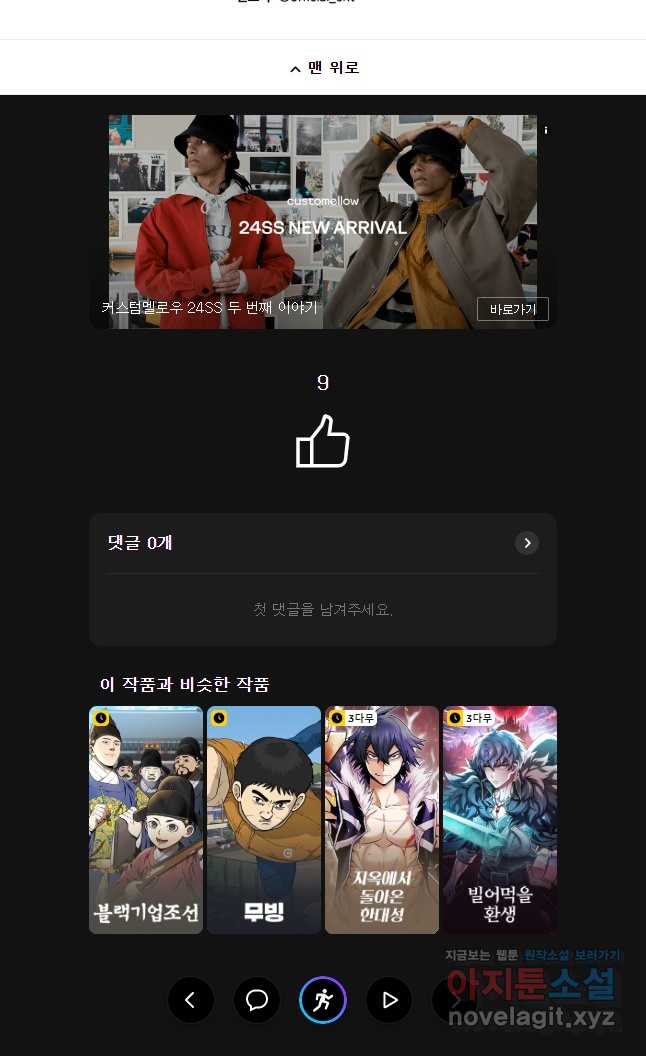
Task: Open the comment bubble icon
Action: click(257, 1000)
